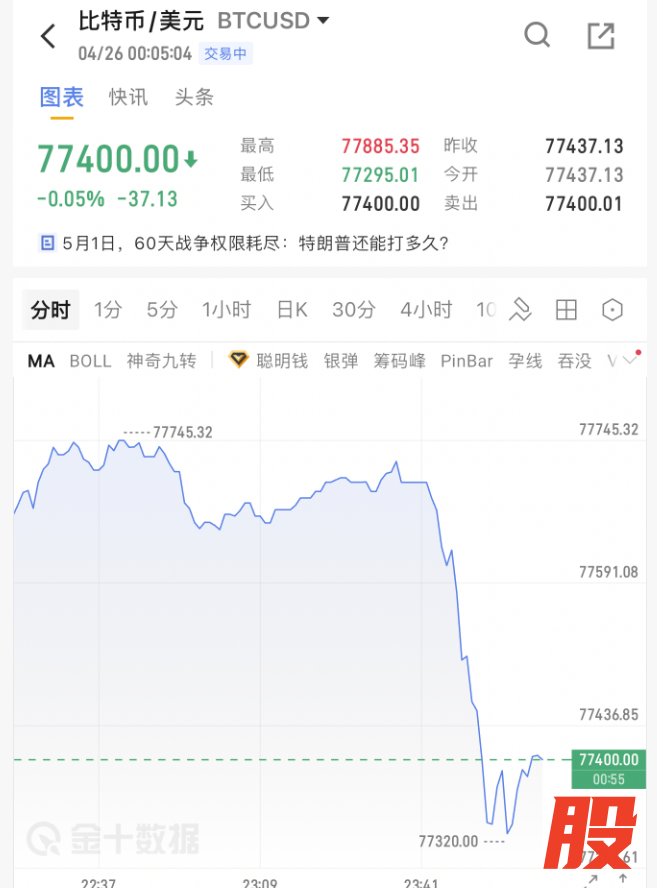Switch to the 快讯 tab
657x888 pixels.
(128, 97)
